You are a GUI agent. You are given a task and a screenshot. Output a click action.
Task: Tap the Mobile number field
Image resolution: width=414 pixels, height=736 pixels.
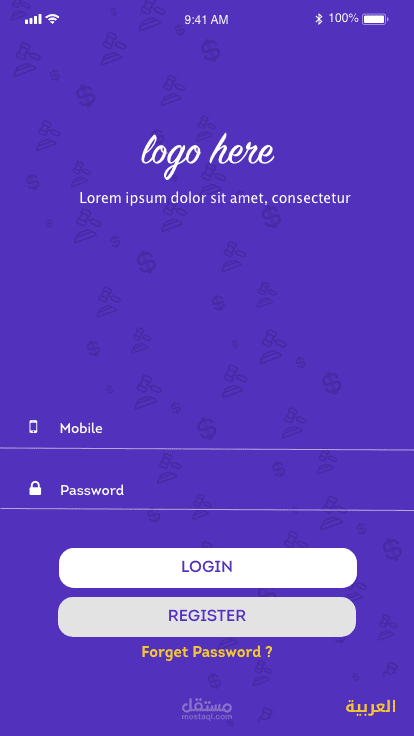click(x=207, y=428)
